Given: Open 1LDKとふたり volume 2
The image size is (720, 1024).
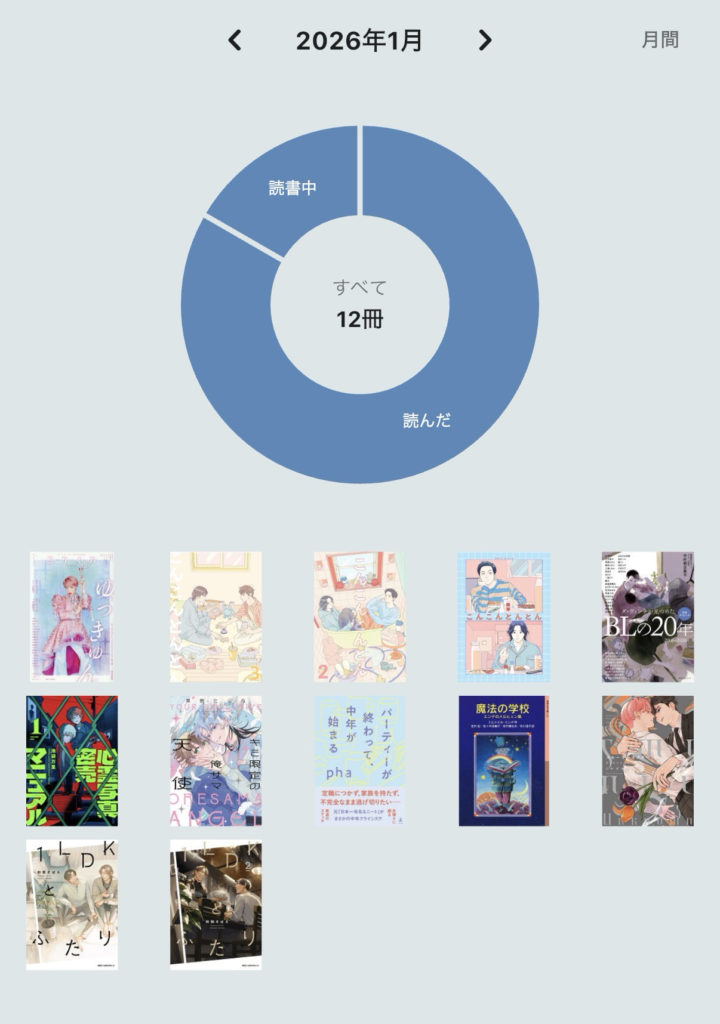Looking at the screenshot, I should pyautogui.click(x=215, y=905).
